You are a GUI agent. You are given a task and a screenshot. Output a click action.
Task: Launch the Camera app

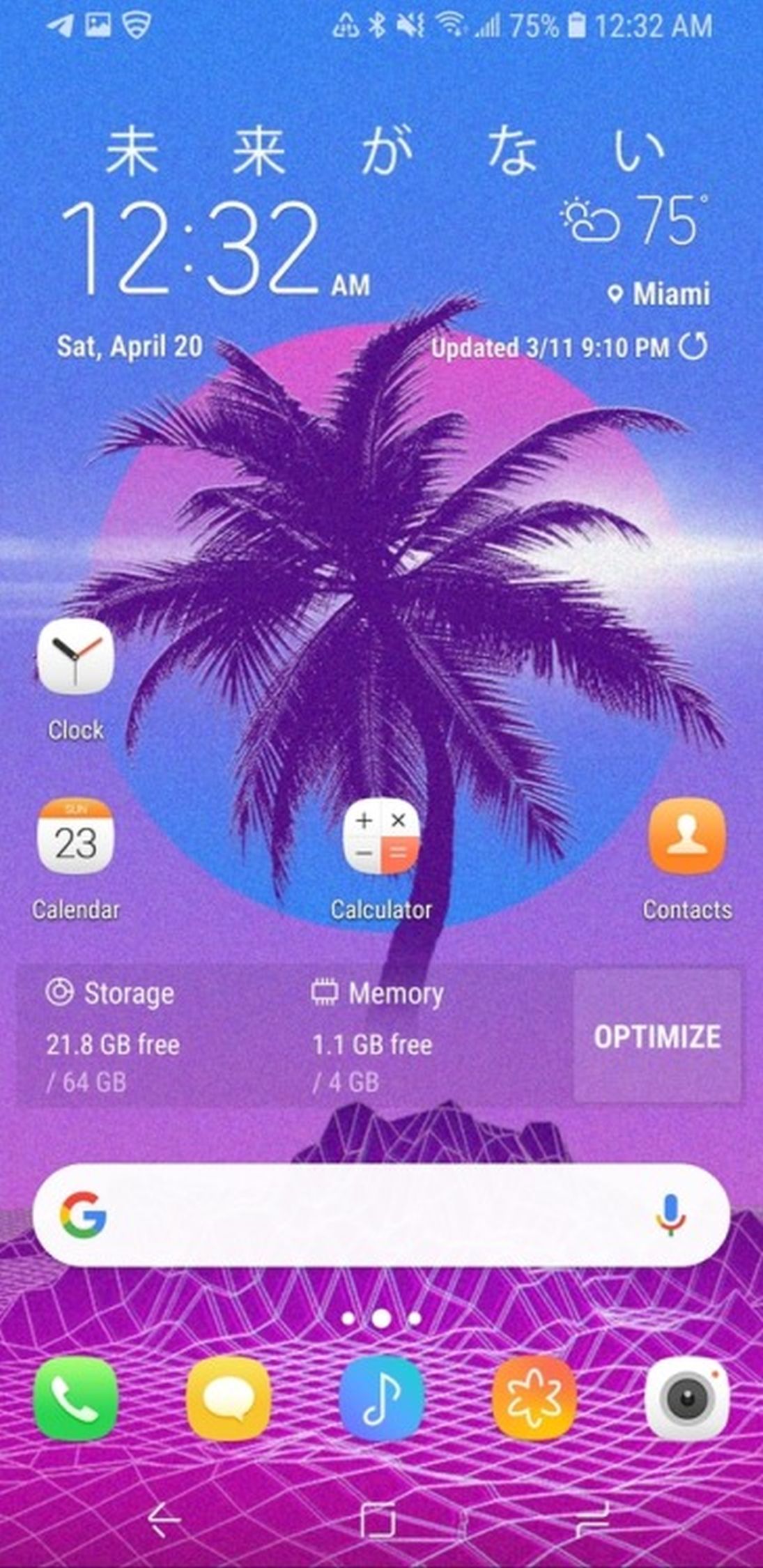(x=687, y=1399)
